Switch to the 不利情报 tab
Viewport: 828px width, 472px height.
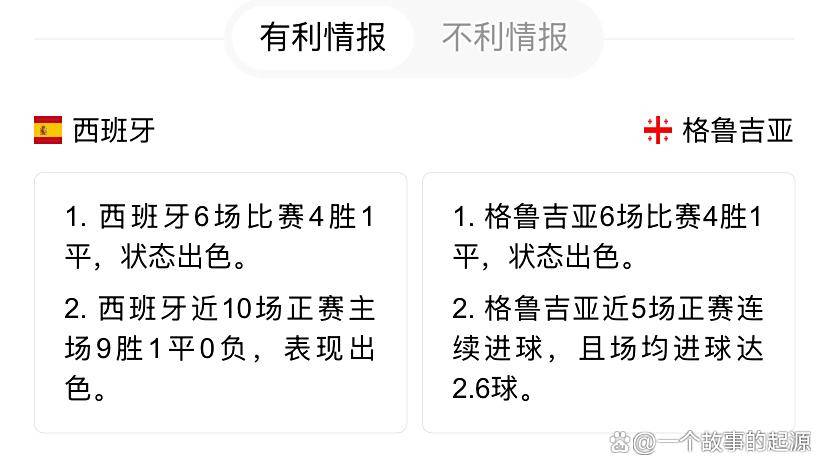point(505,37)
